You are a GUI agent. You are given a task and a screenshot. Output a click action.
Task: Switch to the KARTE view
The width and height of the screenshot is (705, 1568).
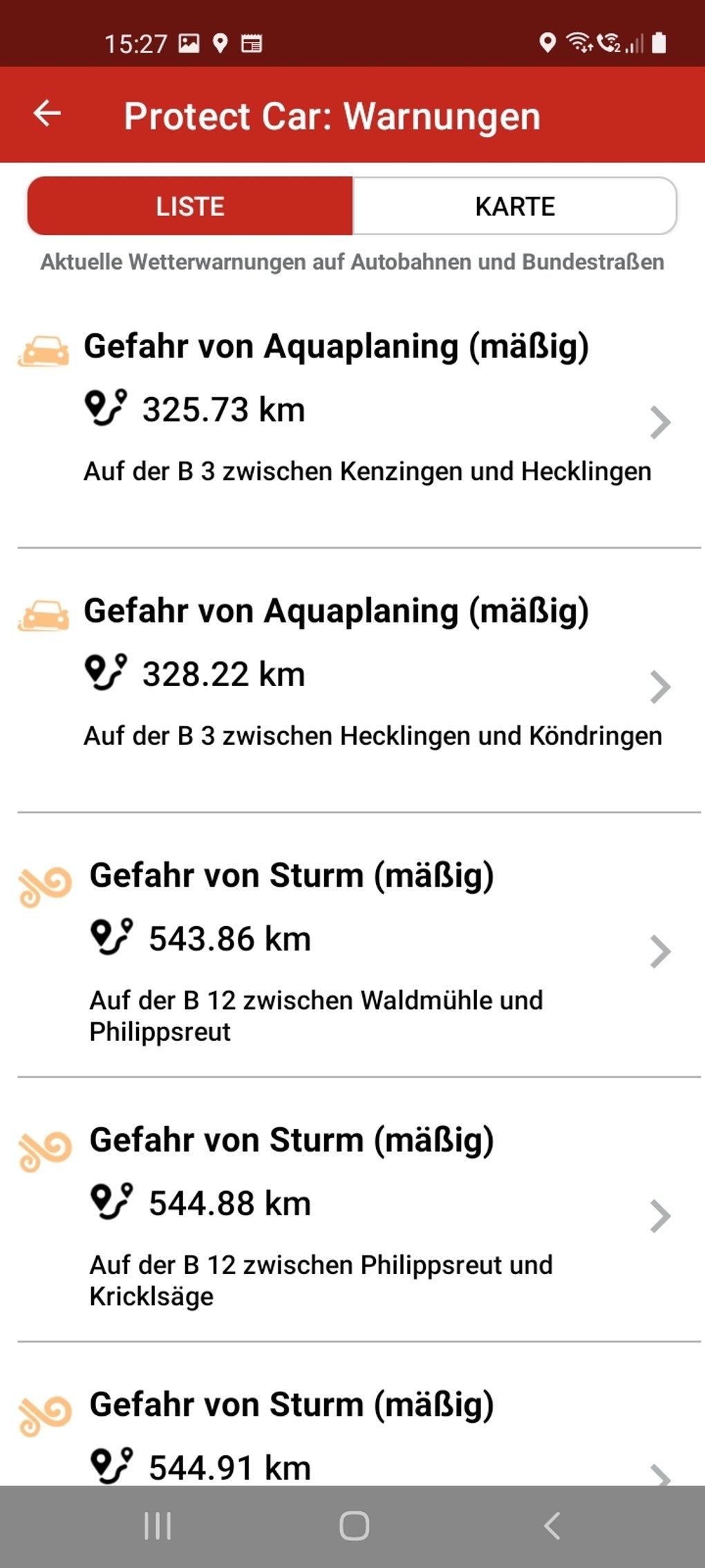click(x=514, y=206)
